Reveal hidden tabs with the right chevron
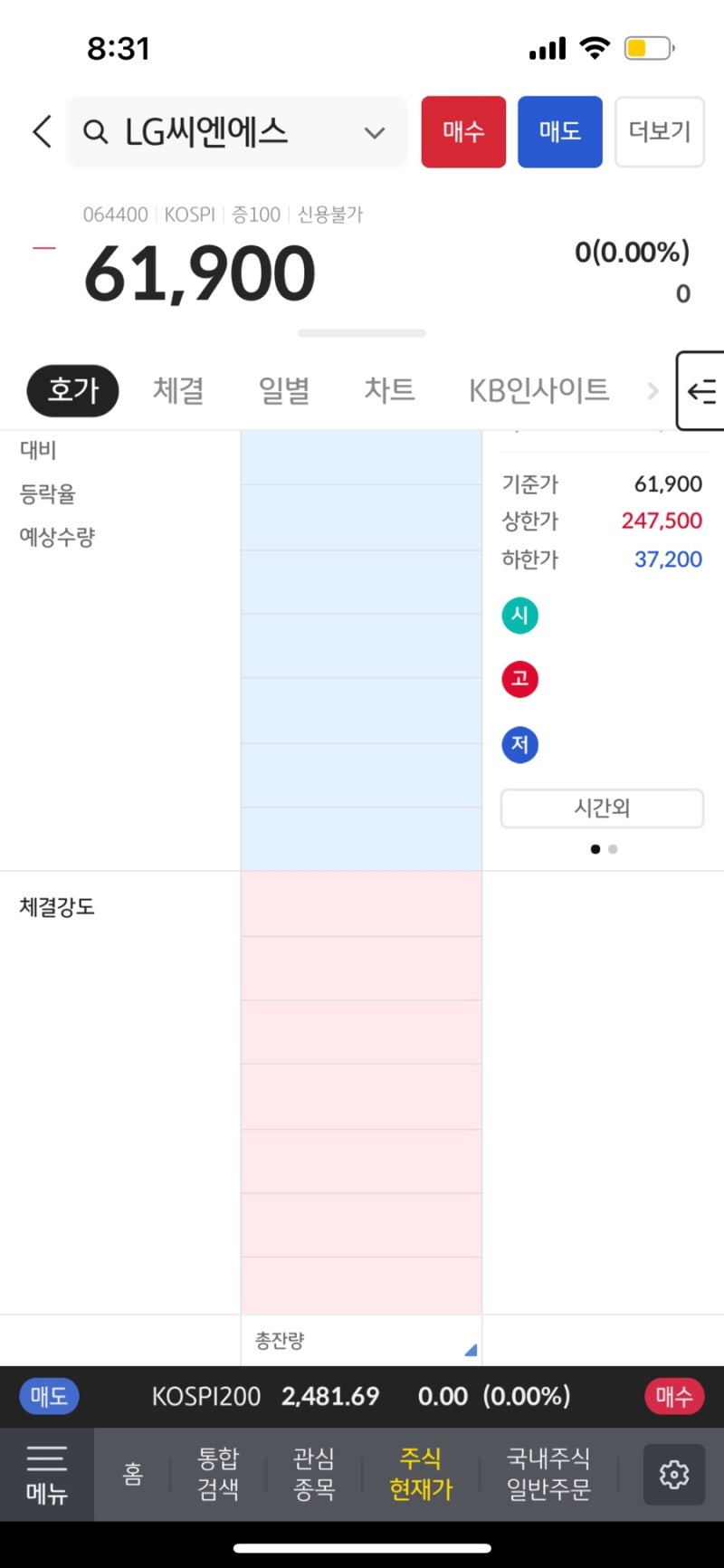This screenshot has height=1568, width=724. point(653,391)
